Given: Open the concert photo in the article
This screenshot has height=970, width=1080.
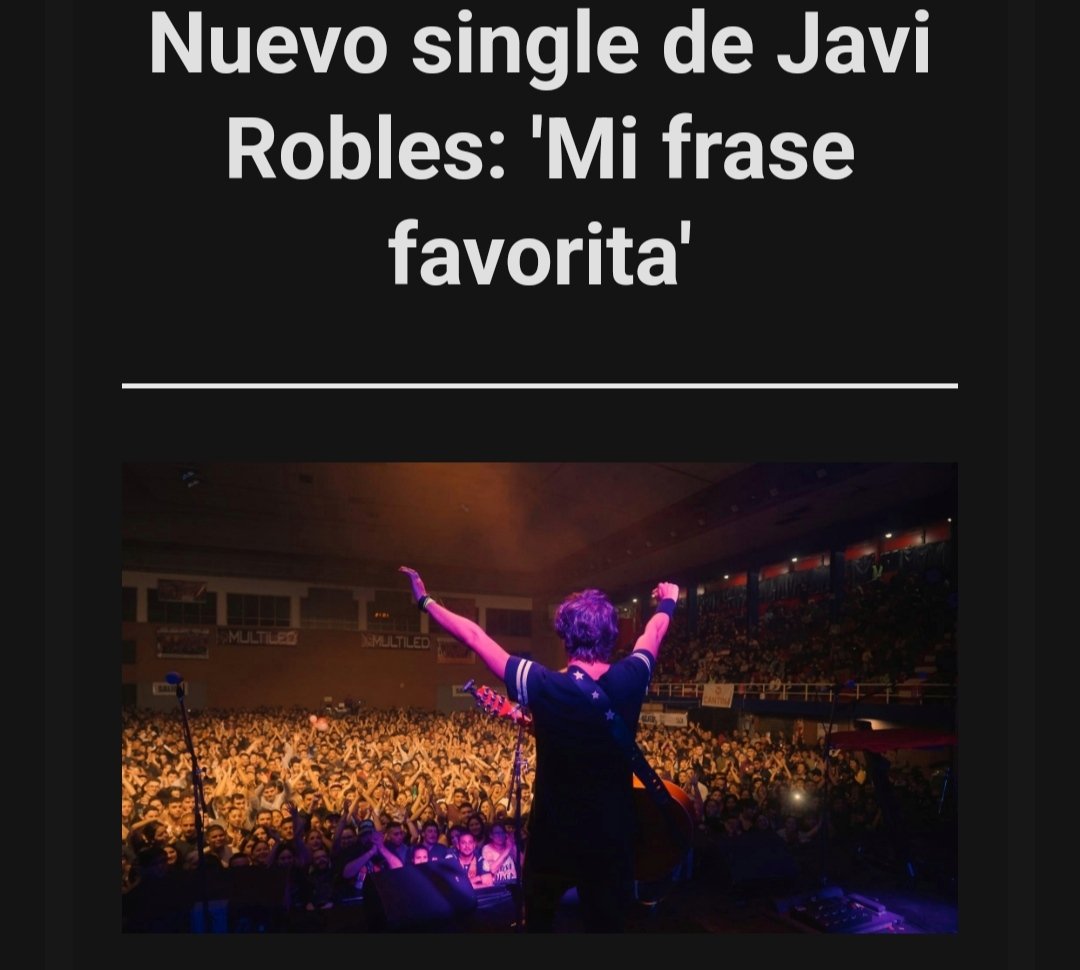Looking at the screenshot, I should (x=540, y=697).
